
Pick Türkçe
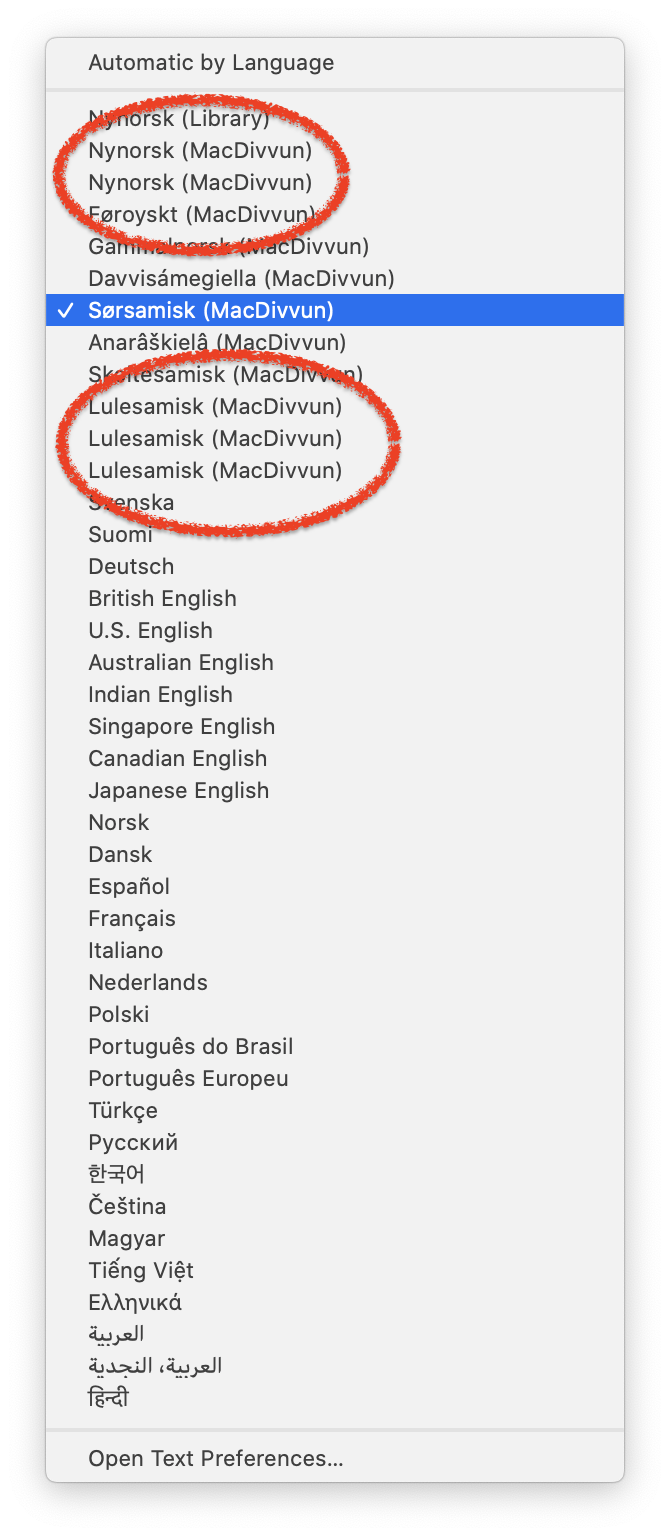click(122, 1110)
